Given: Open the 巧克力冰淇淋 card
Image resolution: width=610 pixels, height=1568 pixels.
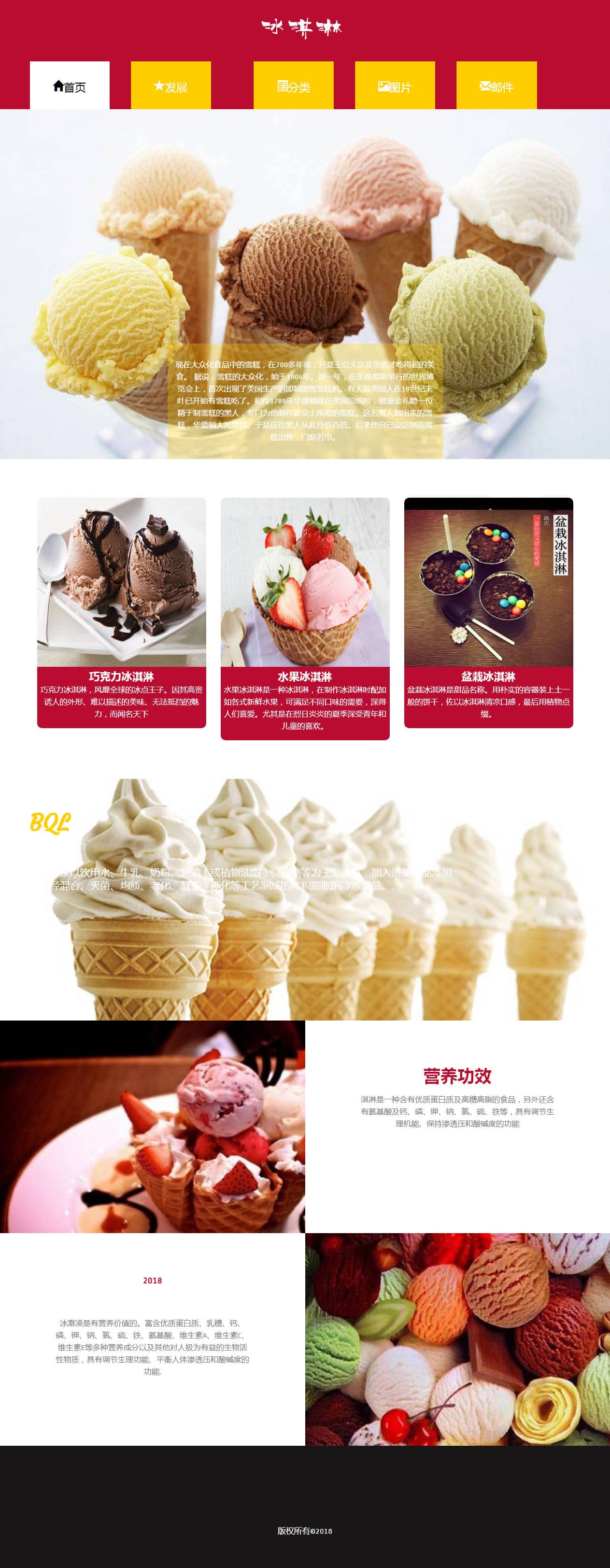Looking at the screenshot, I should click(x=122, y=612).
